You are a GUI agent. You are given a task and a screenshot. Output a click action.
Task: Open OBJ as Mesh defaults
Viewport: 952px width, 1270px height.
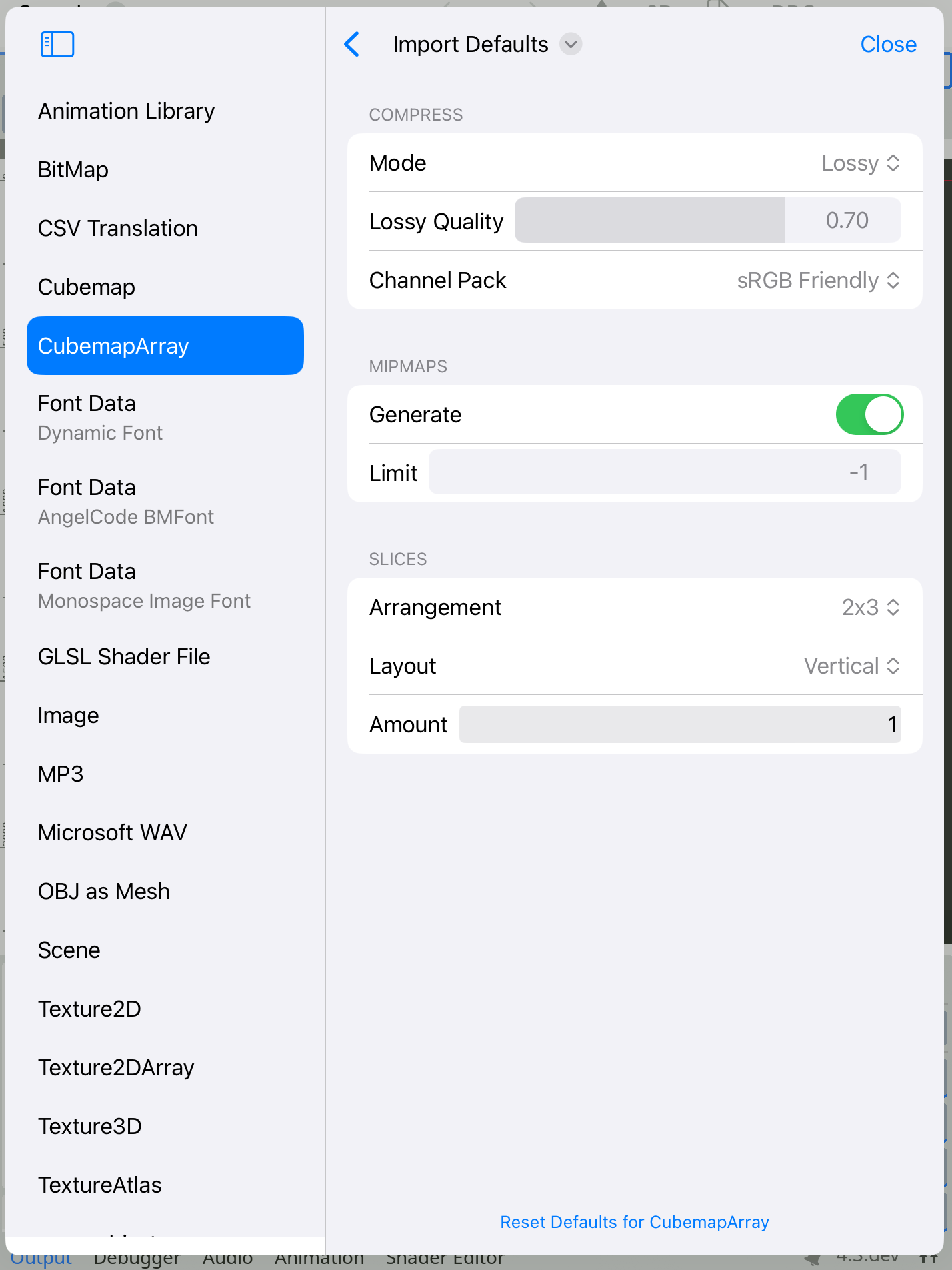tap(104, 892)
